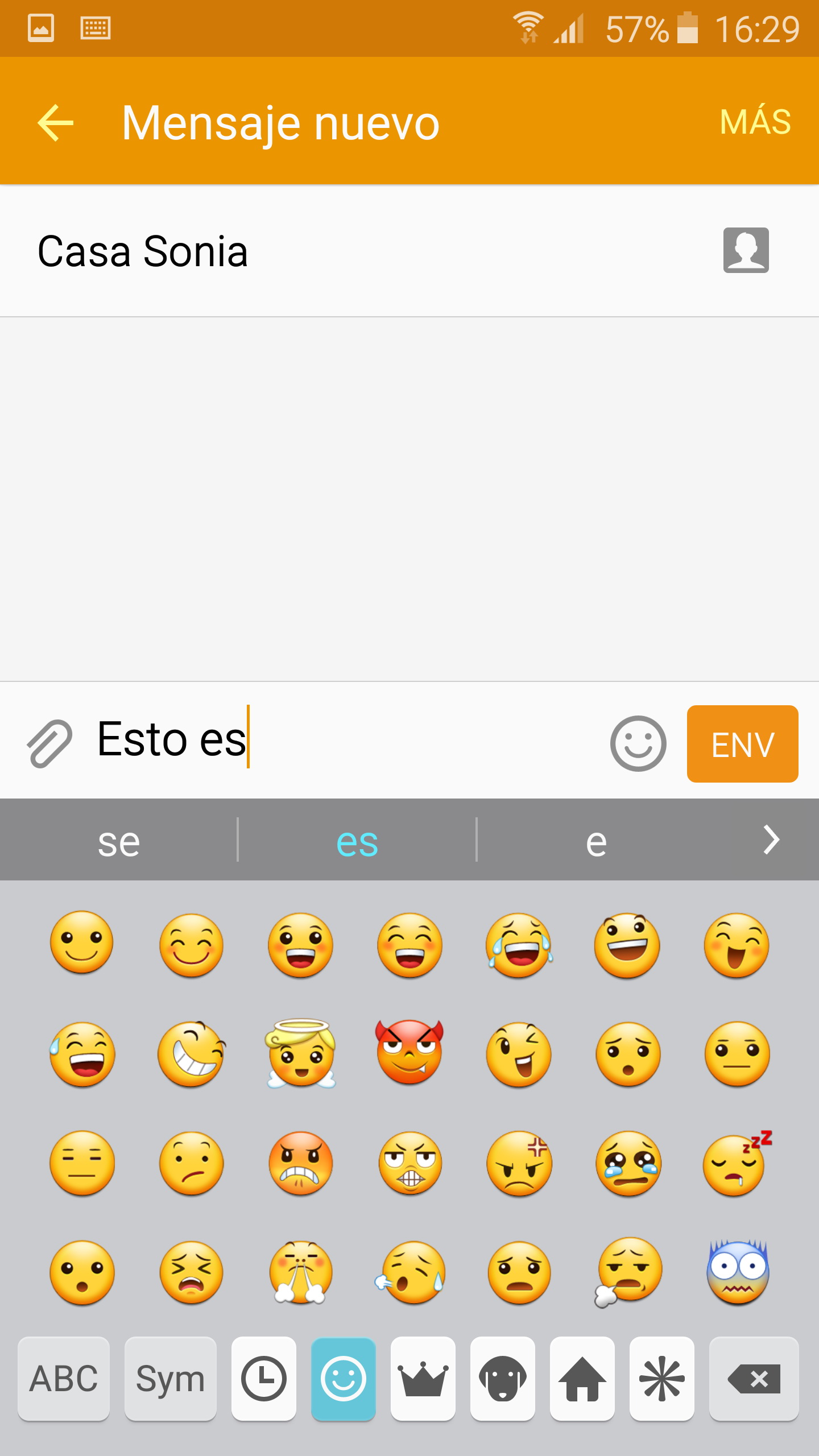Switch to the ABC keyboard
The width and height of the screenshot is (819, 1456).
(x=64, y=1379)
